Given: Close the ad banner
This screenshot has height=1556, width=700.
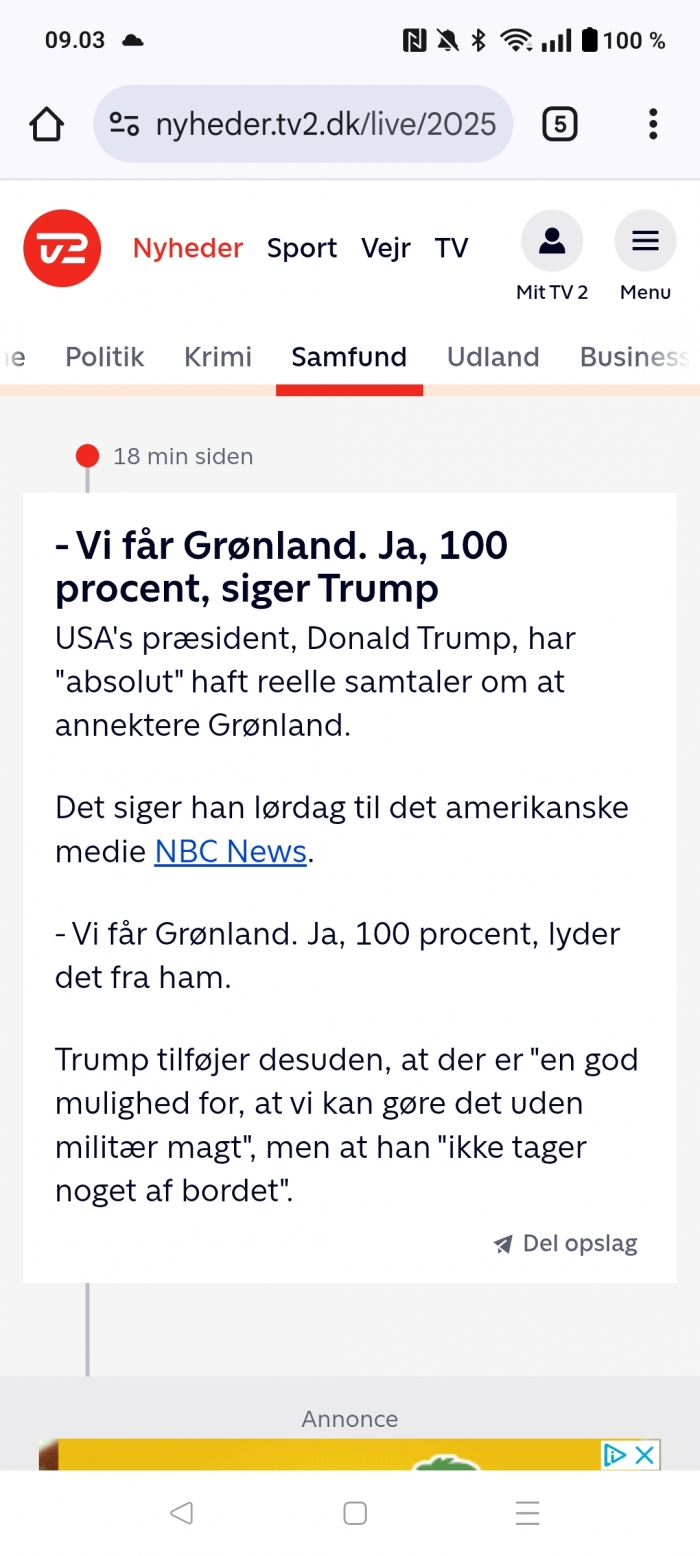Looking at the screenshot, I should pos(646,1454).
